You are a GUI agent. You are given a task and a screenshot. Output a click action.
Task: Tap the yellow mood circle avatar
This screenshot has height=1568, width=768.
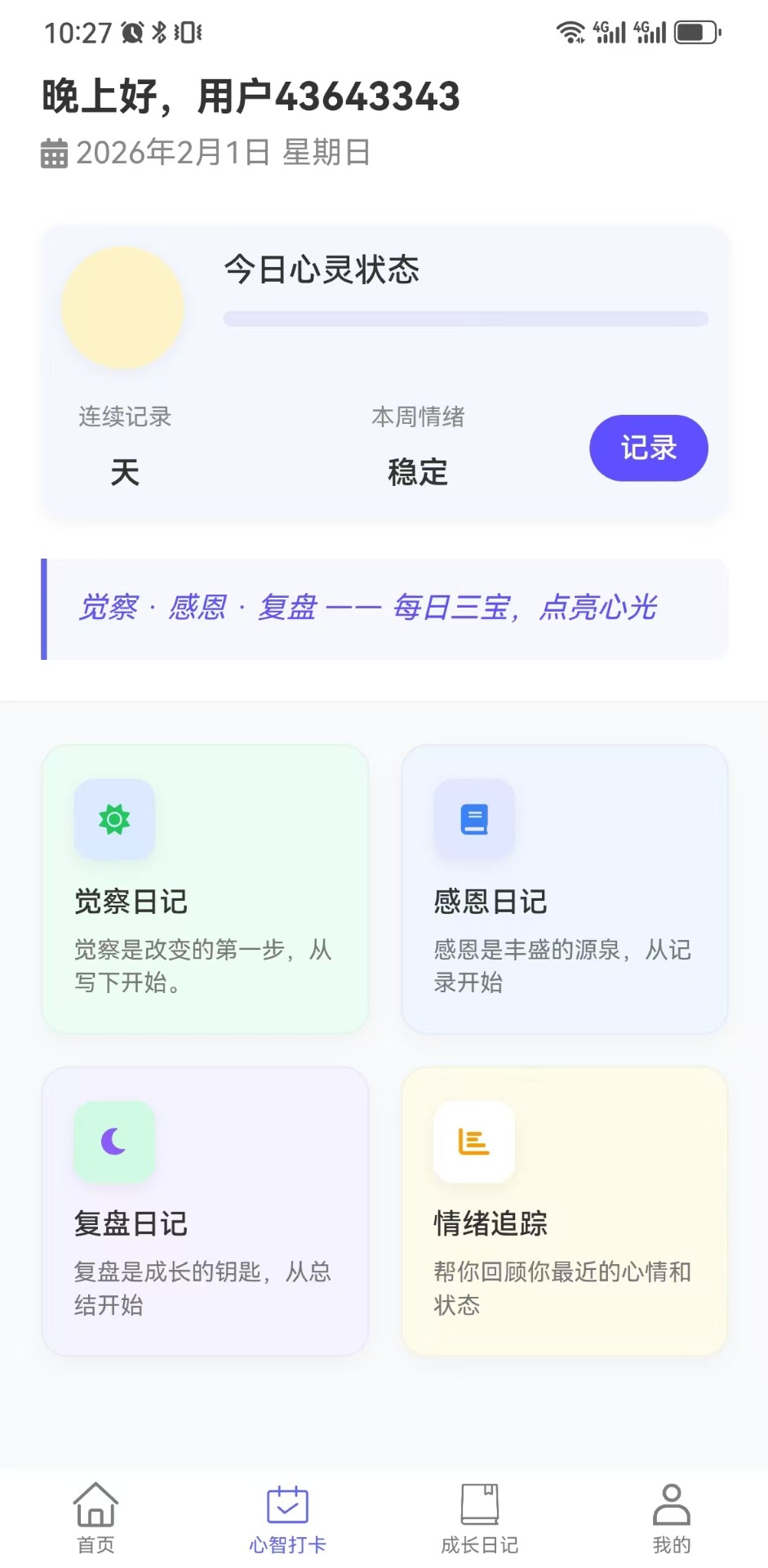tap(122, 306)
